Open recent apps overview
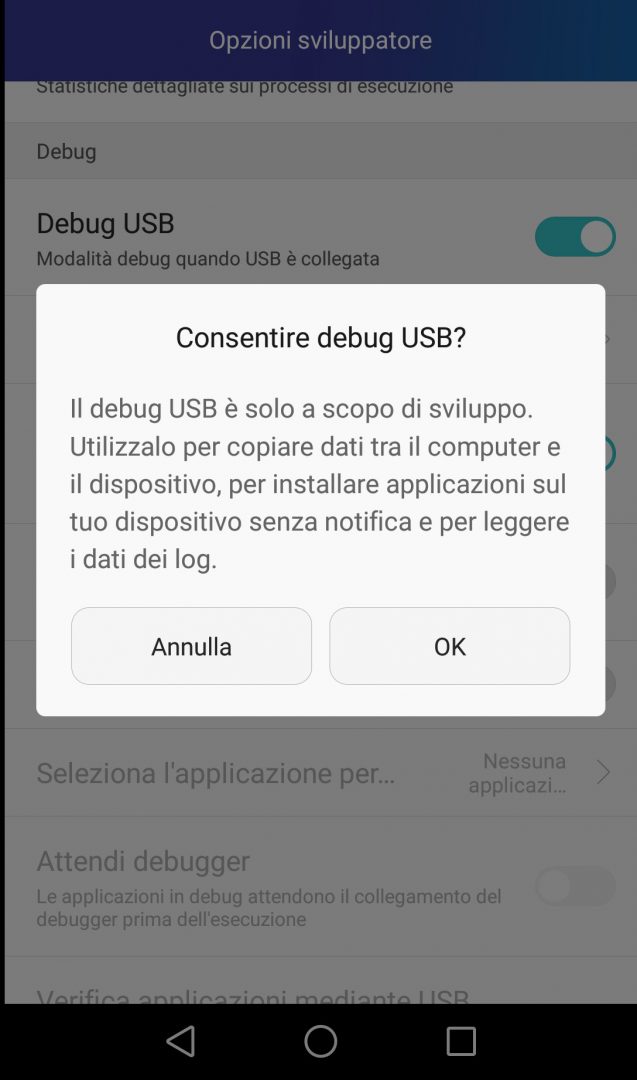Viewport: 637px width, 1080px height. (460, 1041)
